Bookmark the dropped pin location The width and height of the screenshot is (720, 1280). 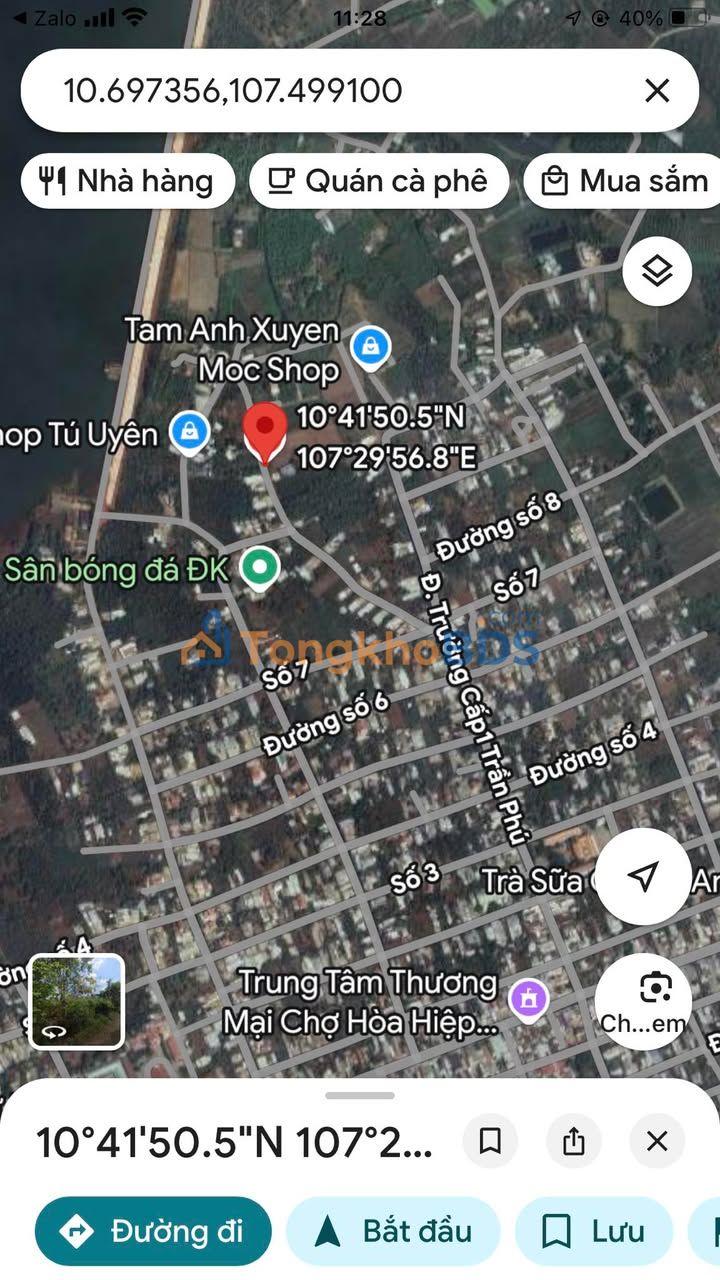490,1141
